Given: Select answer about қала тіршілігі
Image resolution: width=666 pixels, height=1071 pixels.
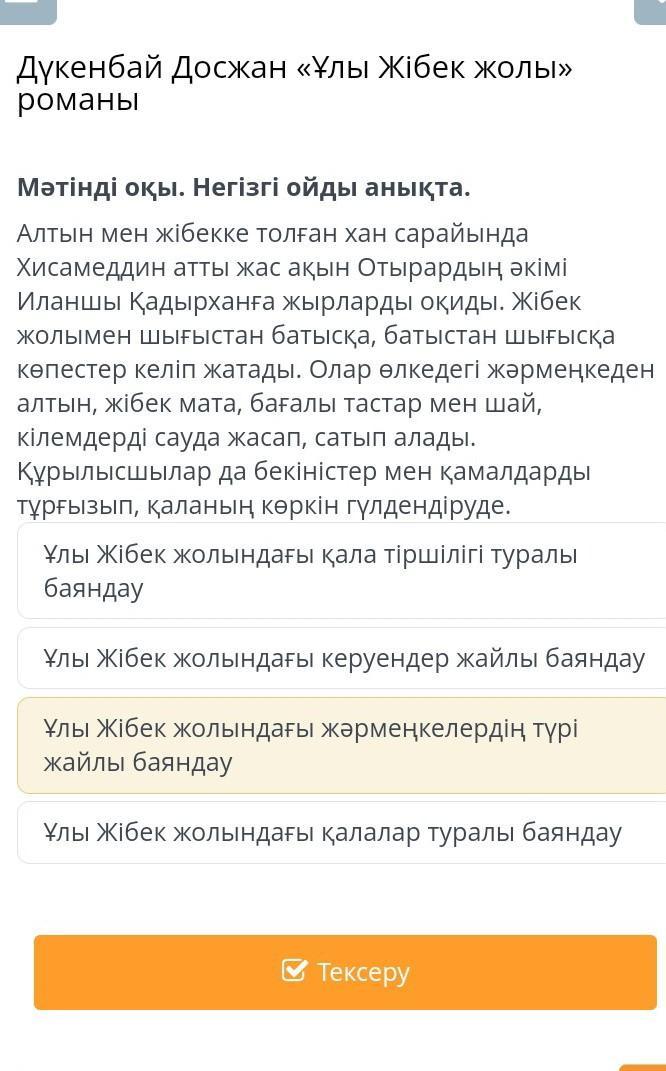Looking at the screenshot, I should [x=342, y=571].
